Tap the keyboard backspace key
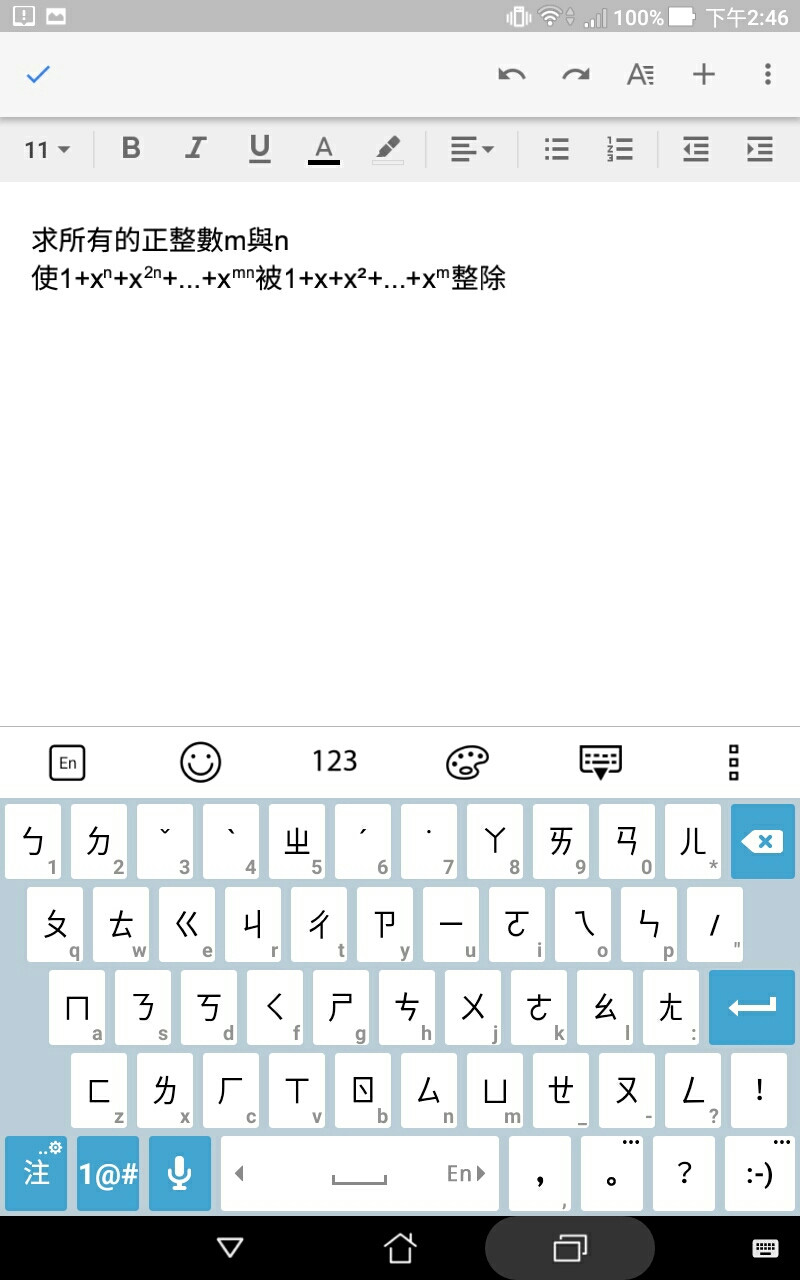 pos(762,842)
